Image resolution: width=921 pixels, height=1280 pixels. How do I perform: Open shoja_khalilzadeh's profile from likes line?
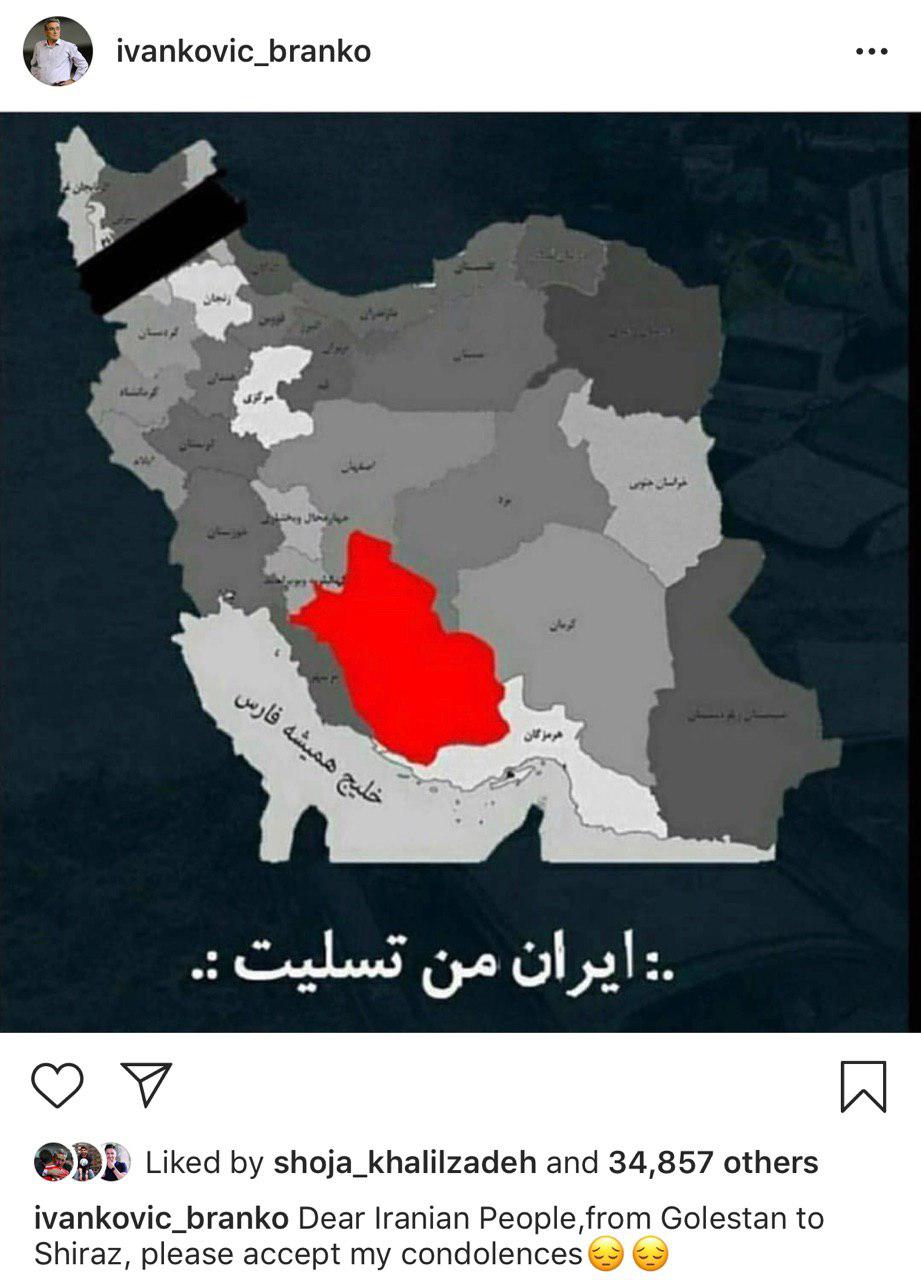pyautogui.click(x=406, y=1163)
